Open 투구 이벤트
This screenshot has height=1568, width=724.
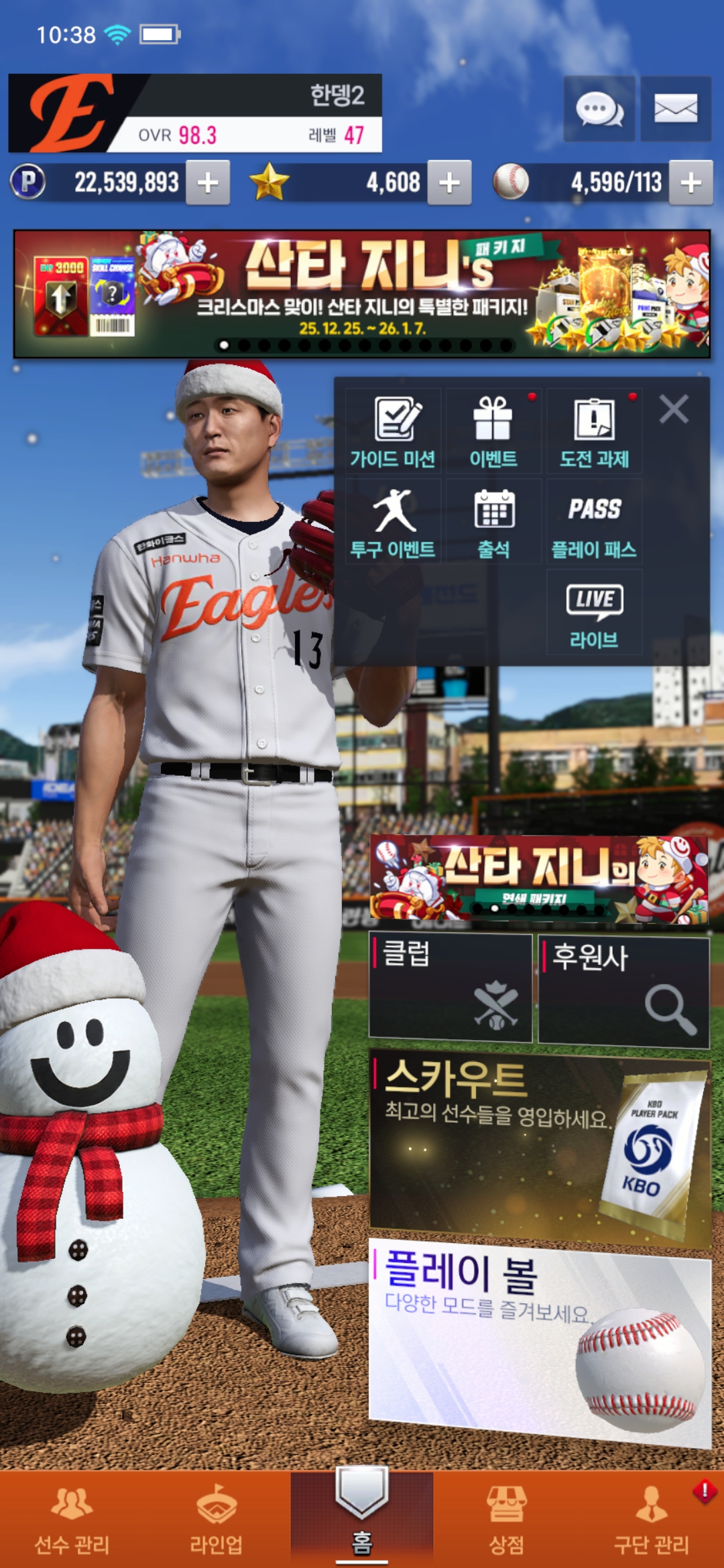[x=393, y=522]
